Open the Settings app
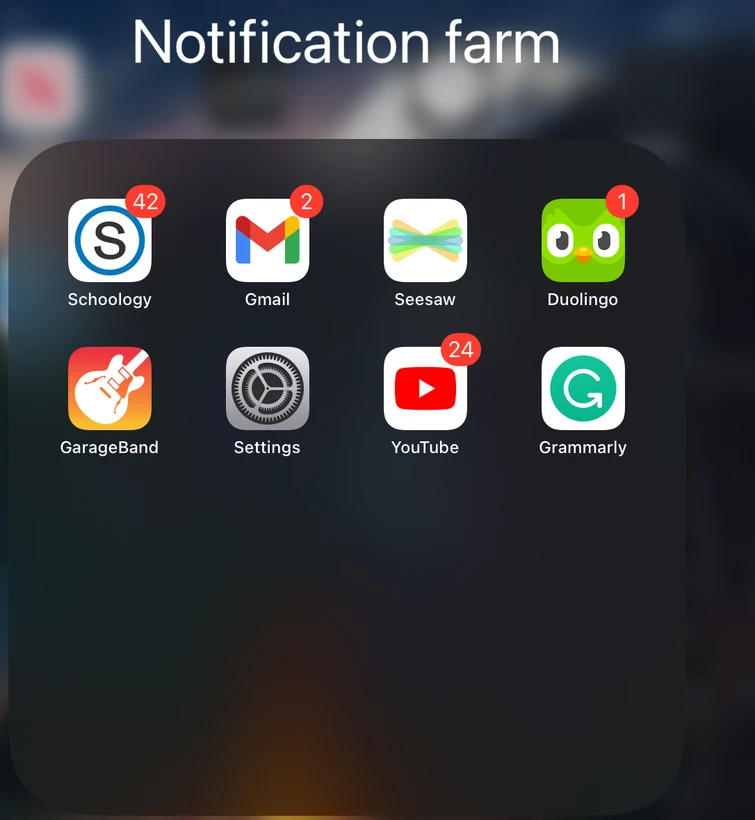Viewport: 755px width, 820px height. coord(267,389)
